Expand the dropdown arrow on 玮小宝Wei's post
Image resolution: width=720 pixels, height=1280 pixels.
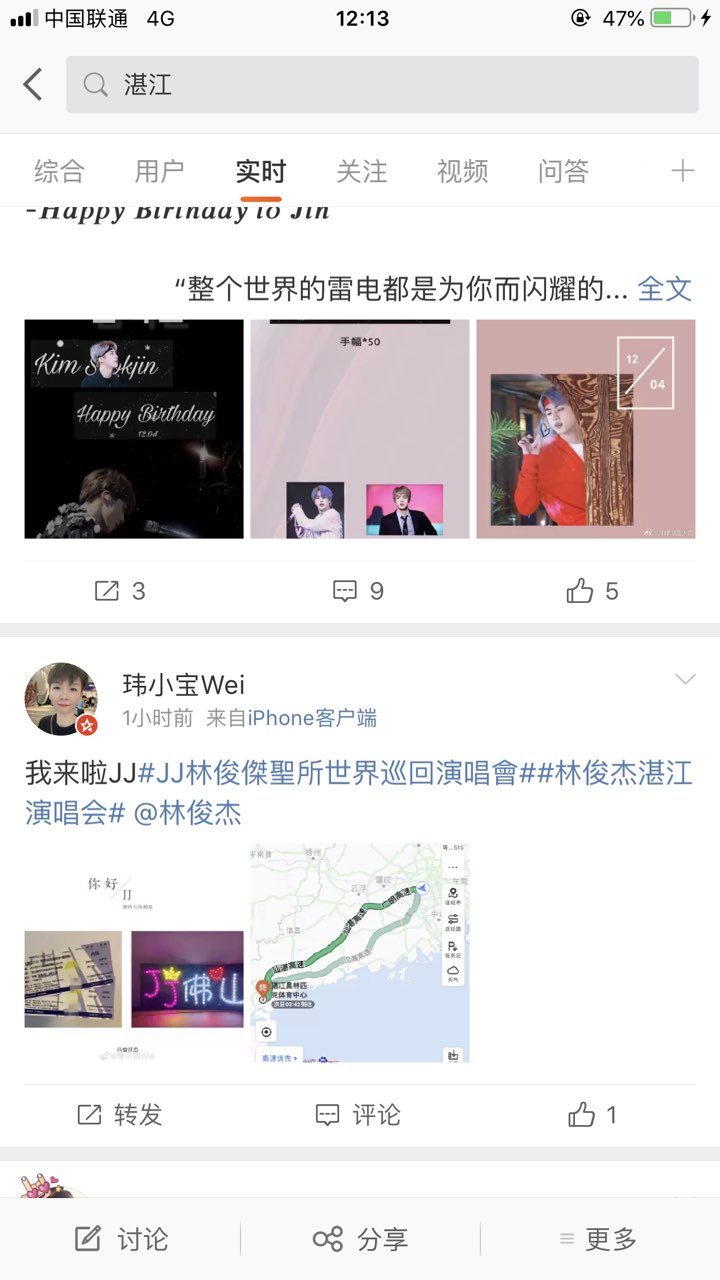click(x=685, y=680)
